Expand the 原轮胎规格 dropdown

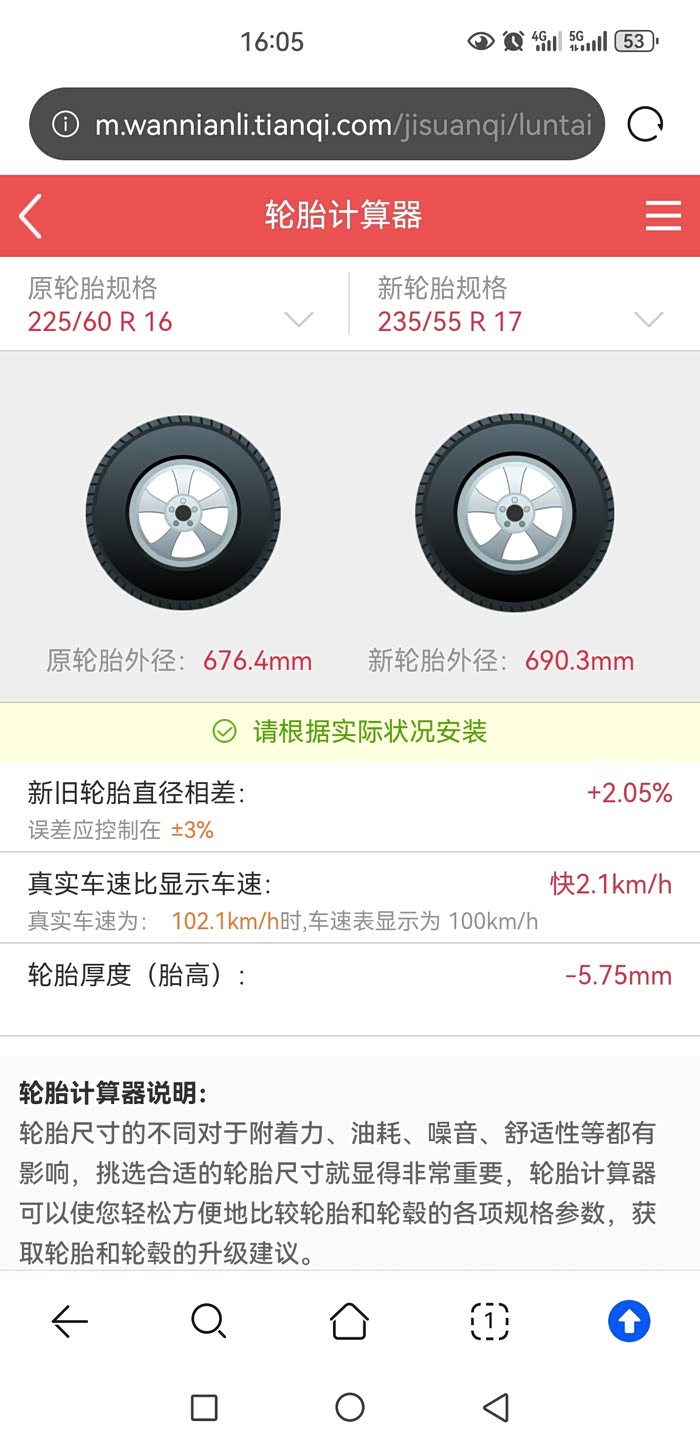pyautogui.click(x=298, y=320)
